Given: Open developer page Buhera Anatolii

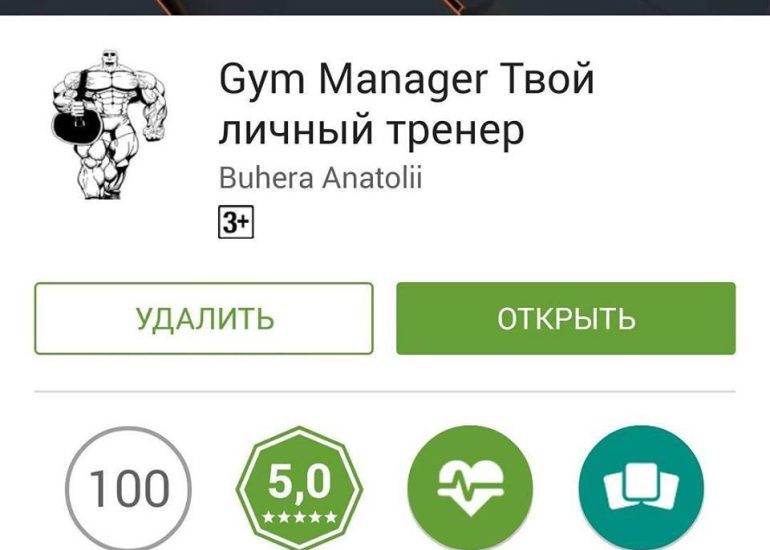Looking at the screenshot, I should pyautogui.click(x=320, y=178).
